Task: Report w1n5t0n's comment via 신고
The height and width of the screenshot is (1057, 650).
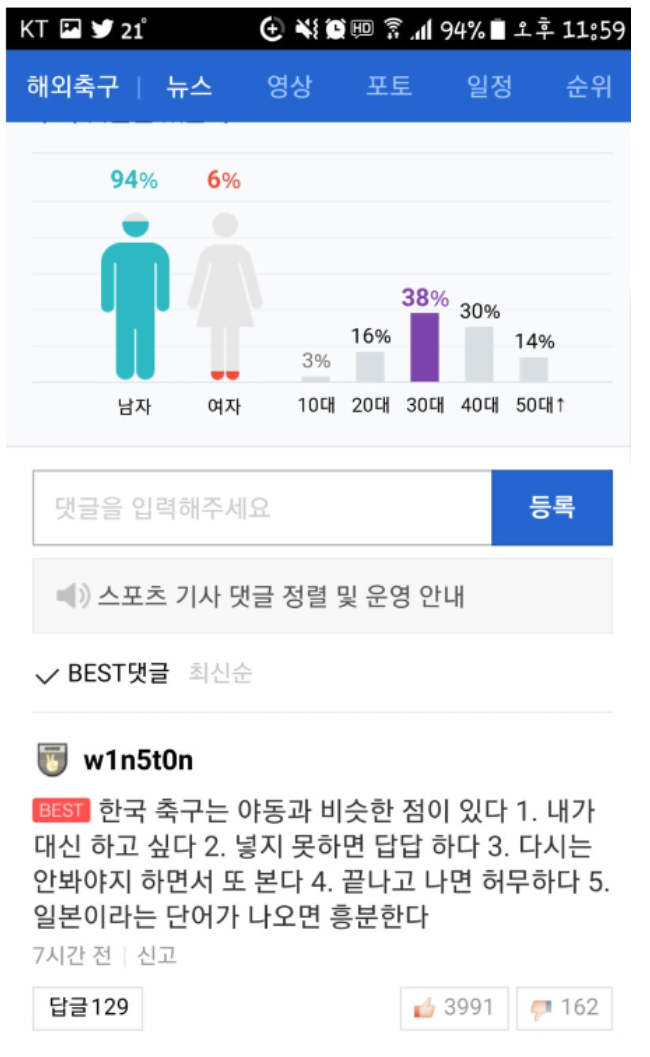Action: pyautogui.click(x=156, y=955)
